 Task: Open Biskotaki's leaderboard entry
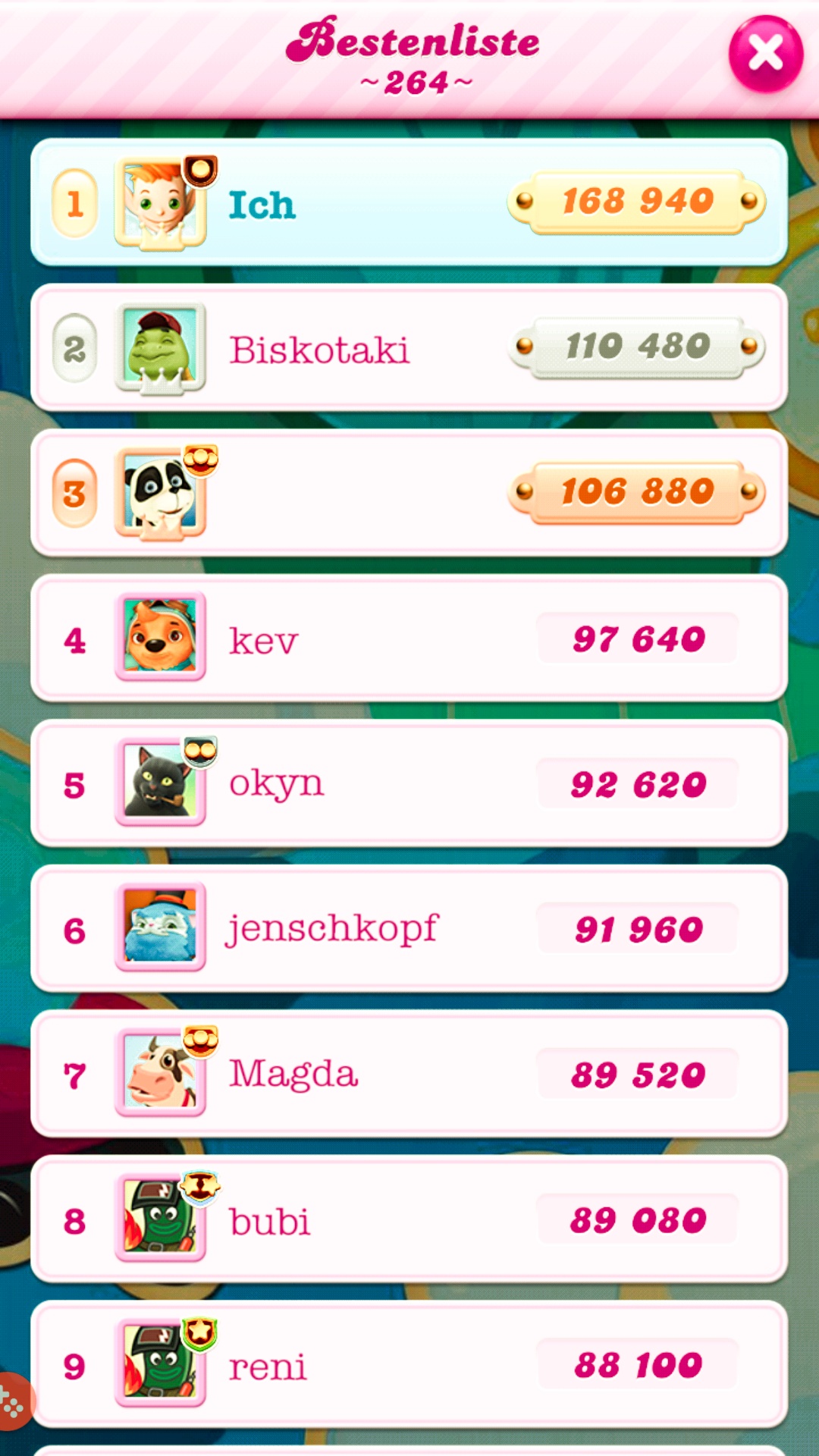[x=408, y=349]
